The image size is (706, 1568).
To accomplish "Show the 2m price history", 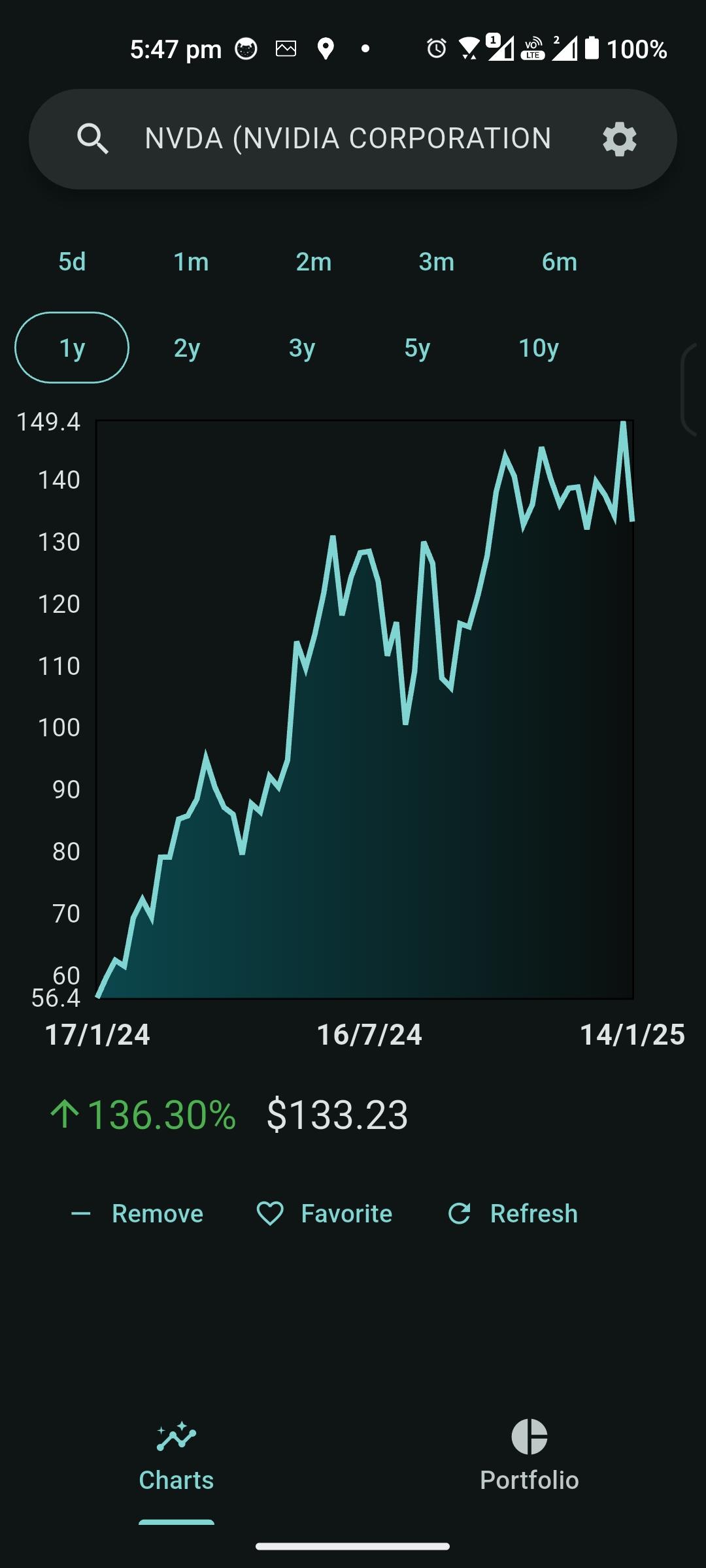I will pos(314,262).
